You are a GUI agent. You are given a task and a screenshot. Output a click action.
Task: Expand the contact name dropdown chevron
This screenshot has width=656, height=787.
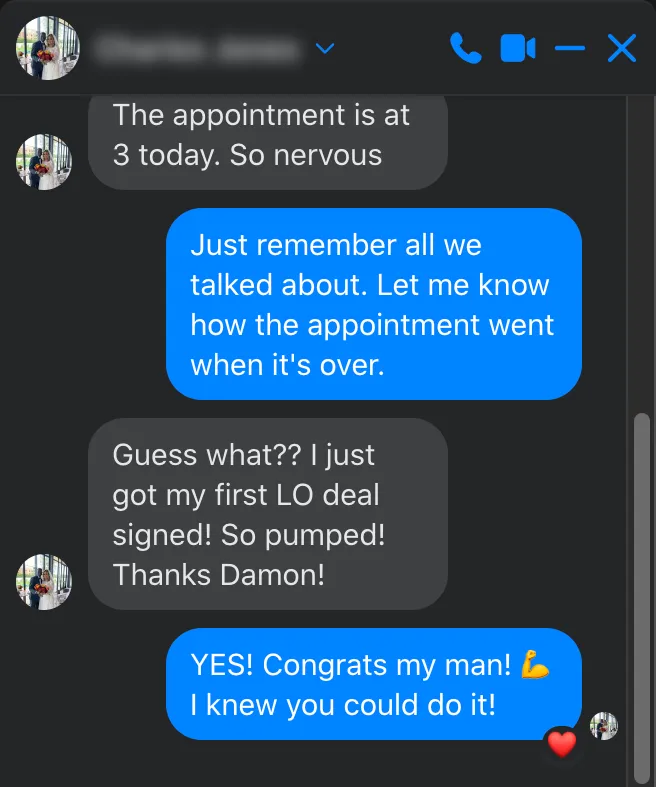(325, 48)
